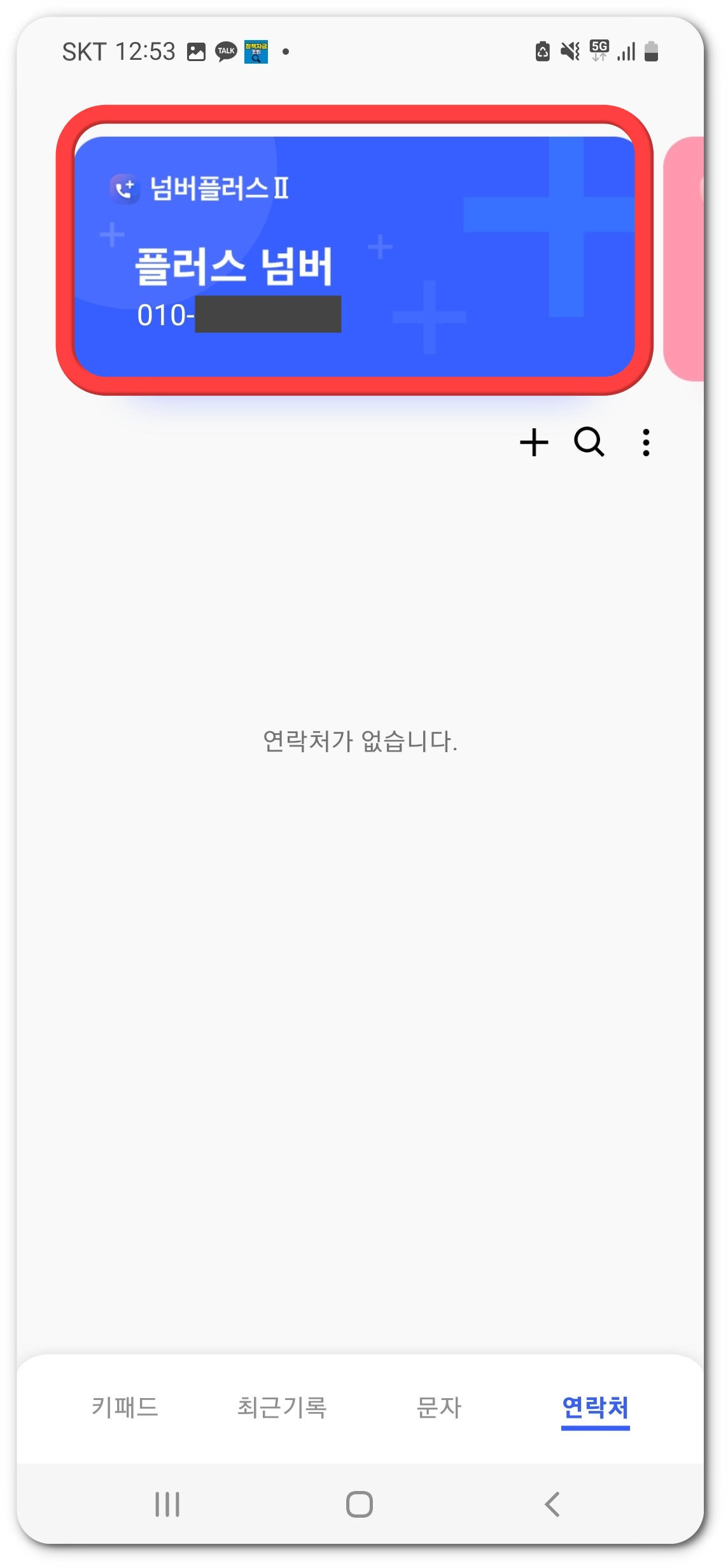
Task: Tap the battery indicator icon
Action: (650, 51)
